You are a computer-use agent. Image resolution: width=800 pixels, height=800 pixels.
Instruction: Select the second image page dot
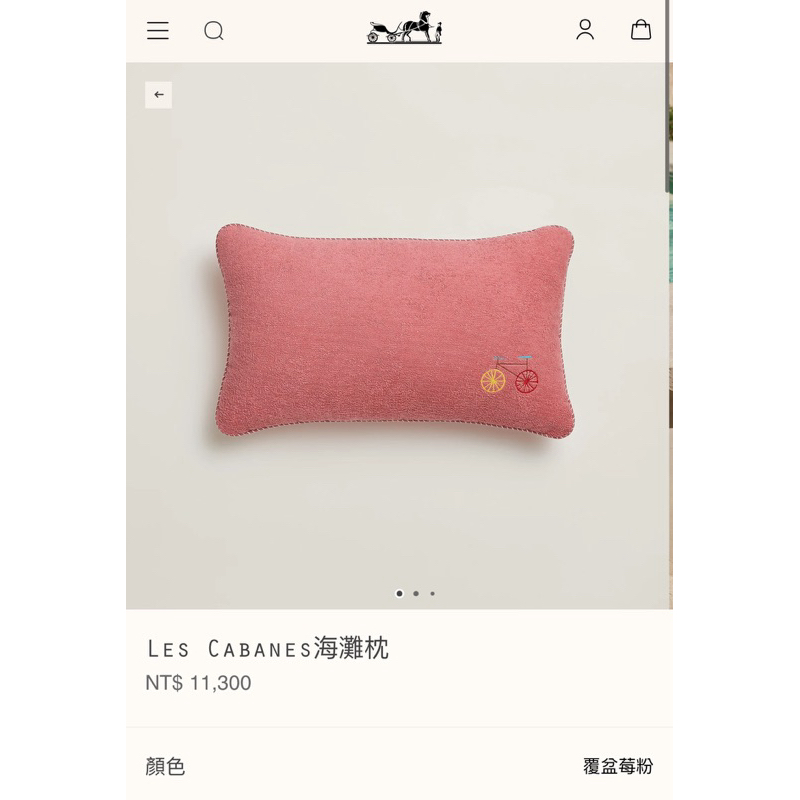(416, 593)
